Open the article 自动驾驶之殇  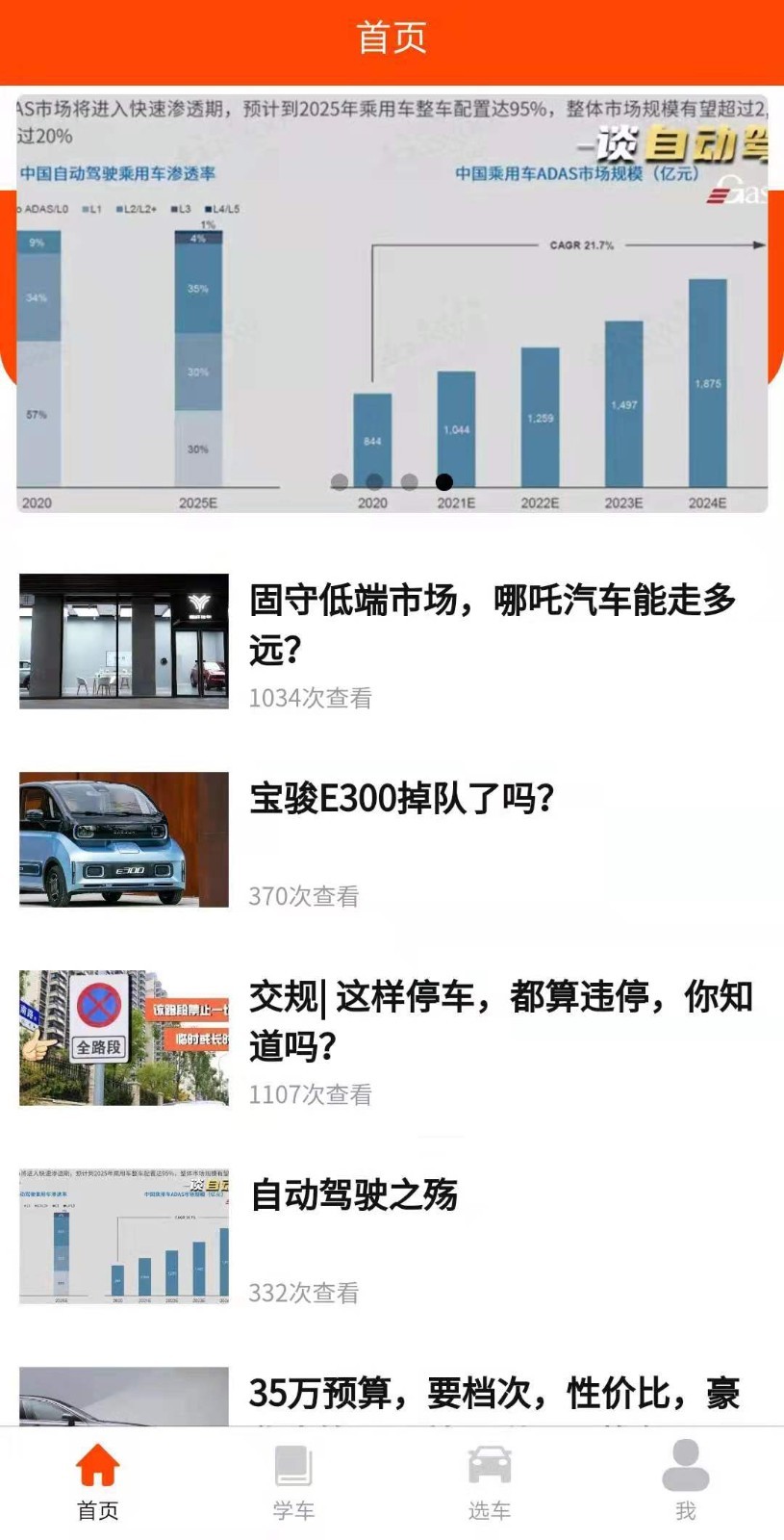click(x=353, y=1194)
